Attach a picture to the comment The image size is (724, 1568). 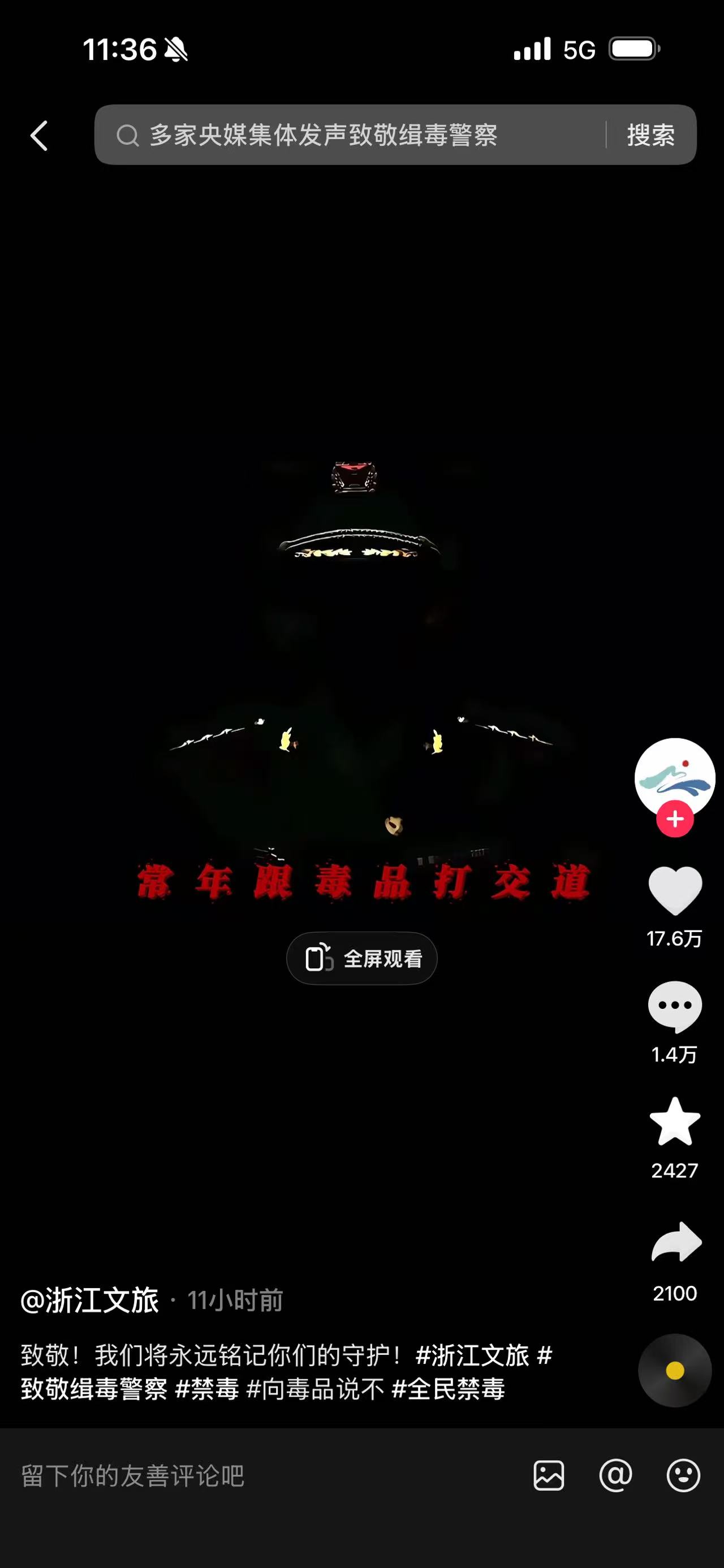549,1475
